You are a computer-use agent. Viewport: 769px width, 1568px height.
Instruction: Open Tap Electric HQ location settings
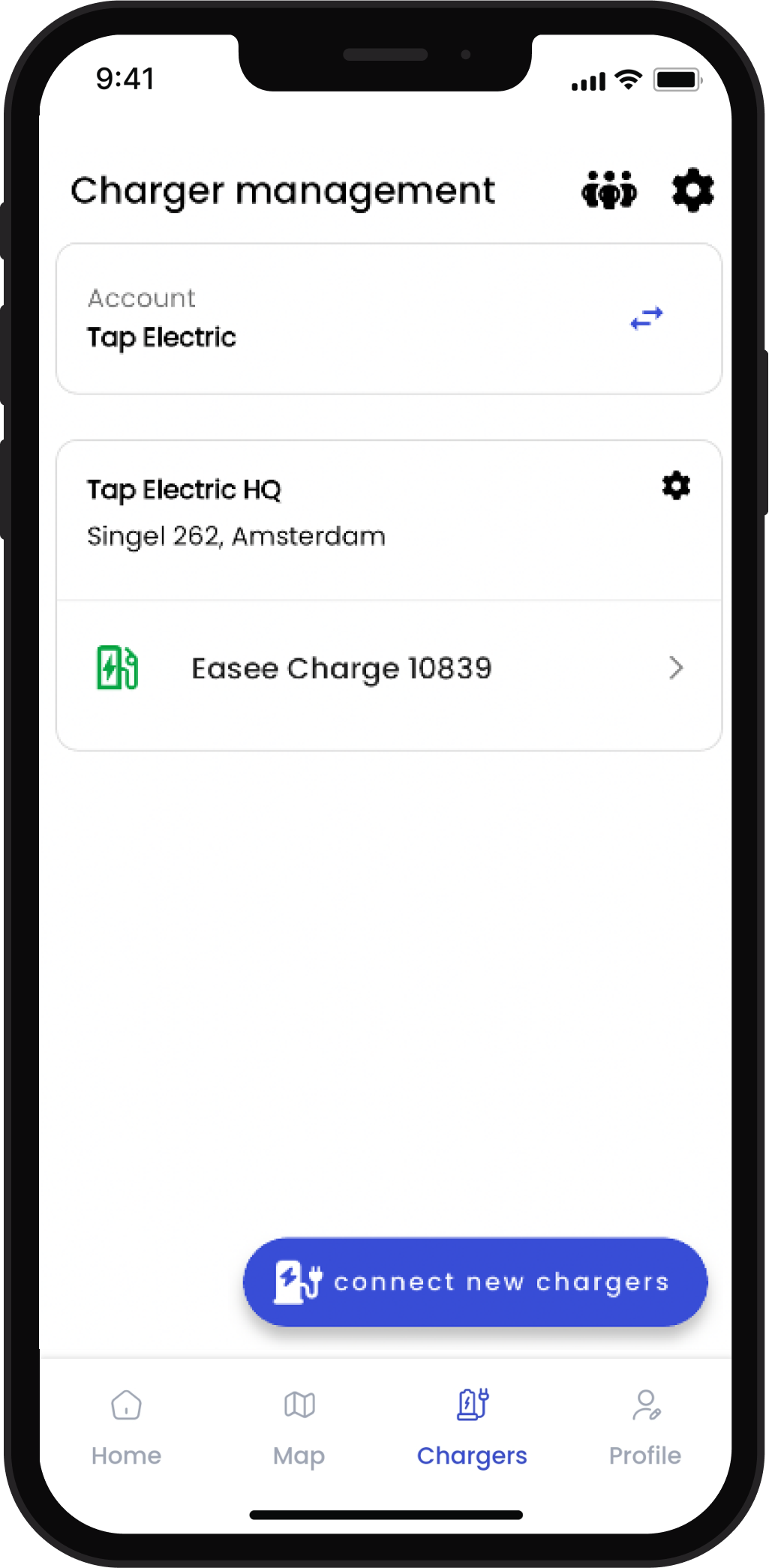[675, 486]
